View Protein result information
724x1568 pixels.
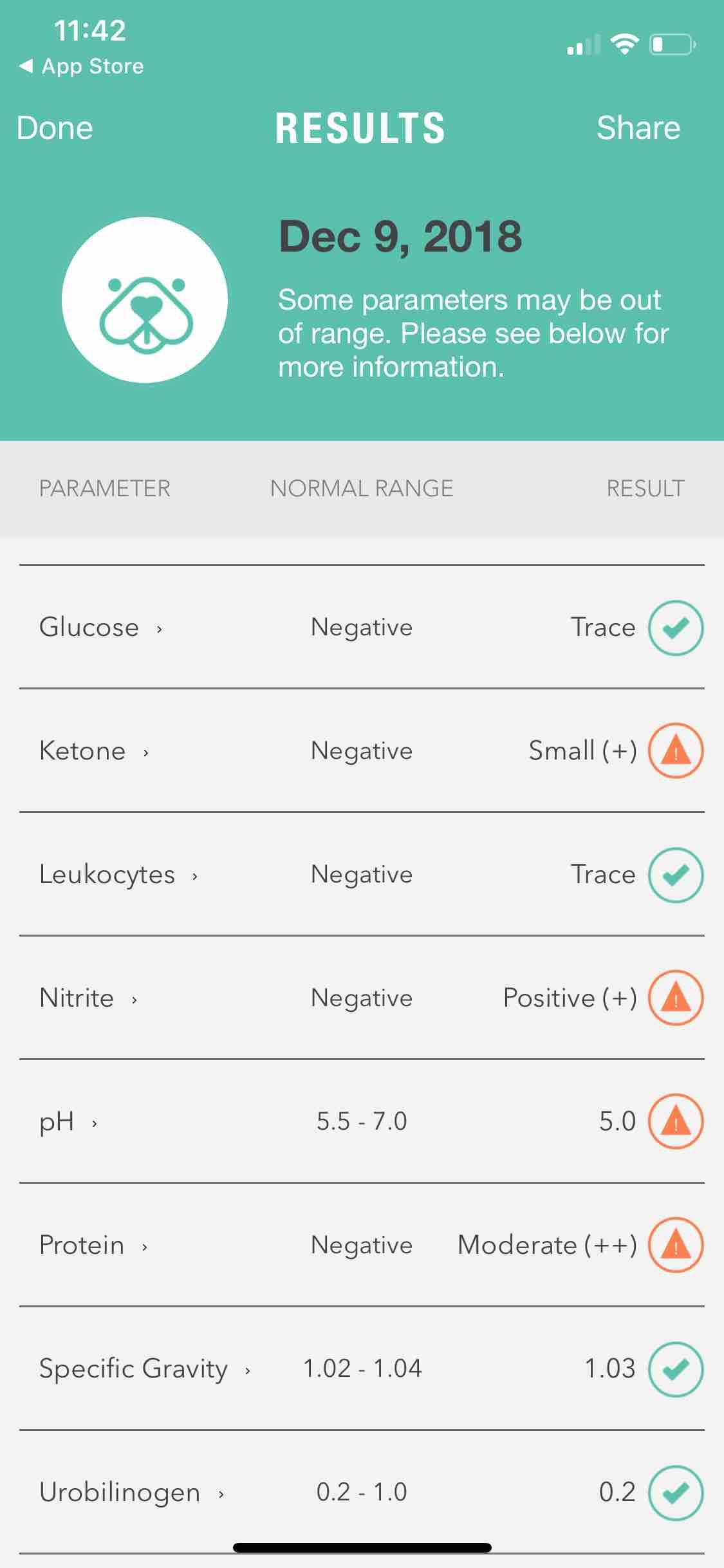pos(93,1246)
